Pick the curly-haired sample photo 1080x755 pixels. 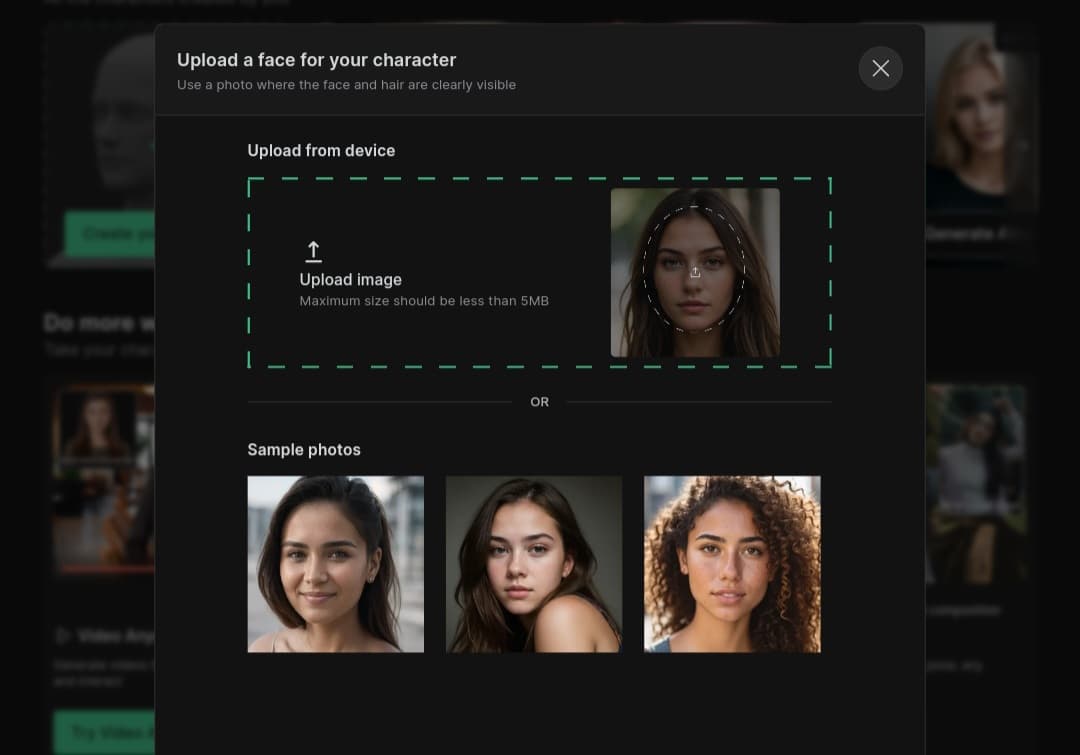tap(732, 564)
